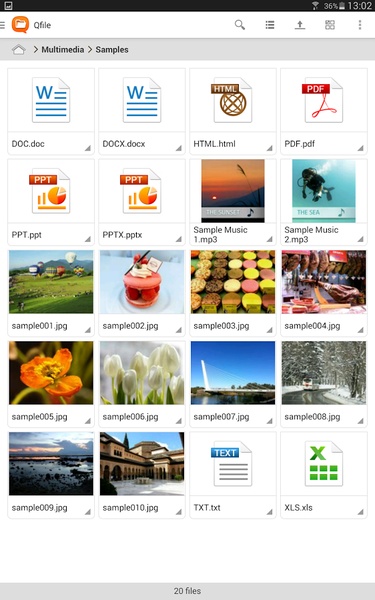The image size is (375, 600).
Task: Switch to list view
Action: click(x=270, y=25)
